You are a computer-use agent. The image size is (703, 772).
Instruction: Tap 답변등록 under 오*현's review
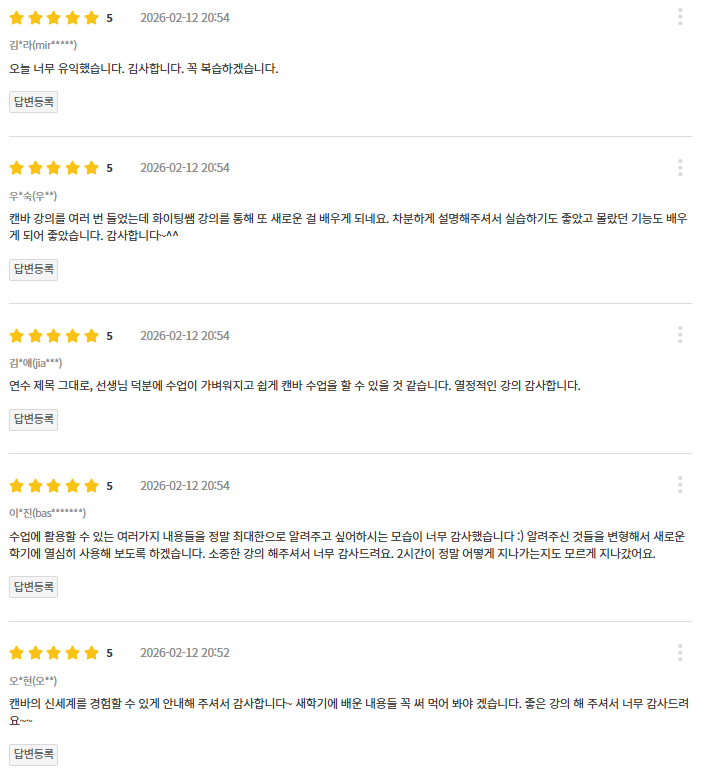coord(33,754)
